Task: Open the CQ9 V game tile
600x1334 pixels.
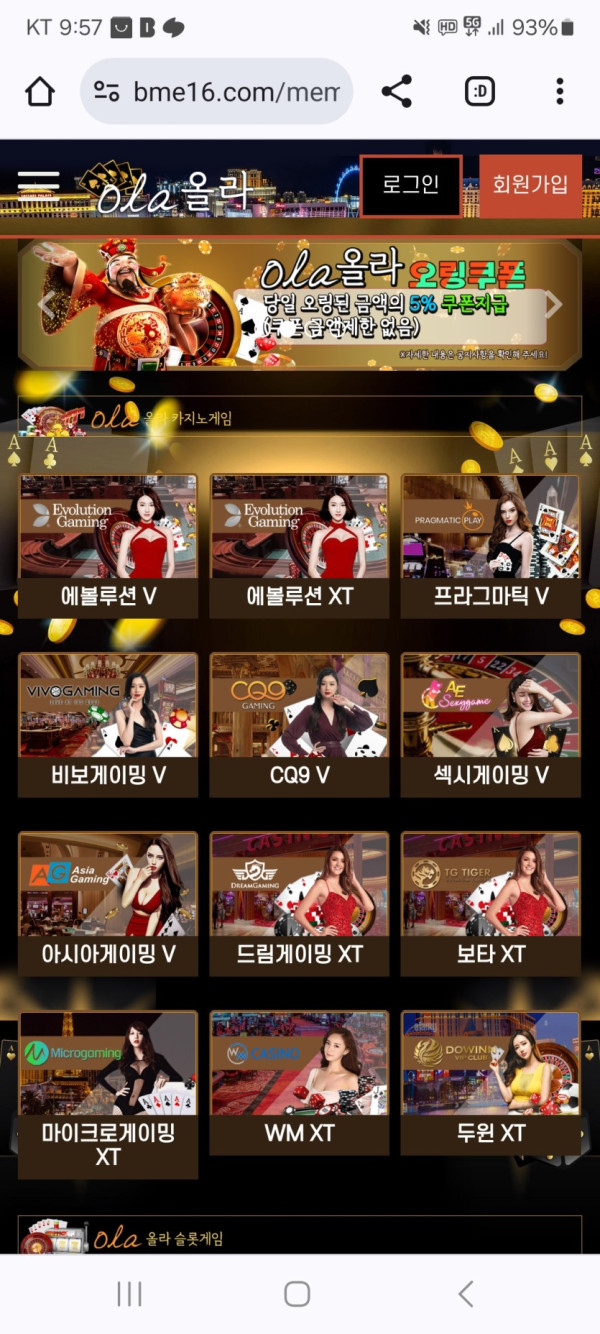Action: pos(299,725)
